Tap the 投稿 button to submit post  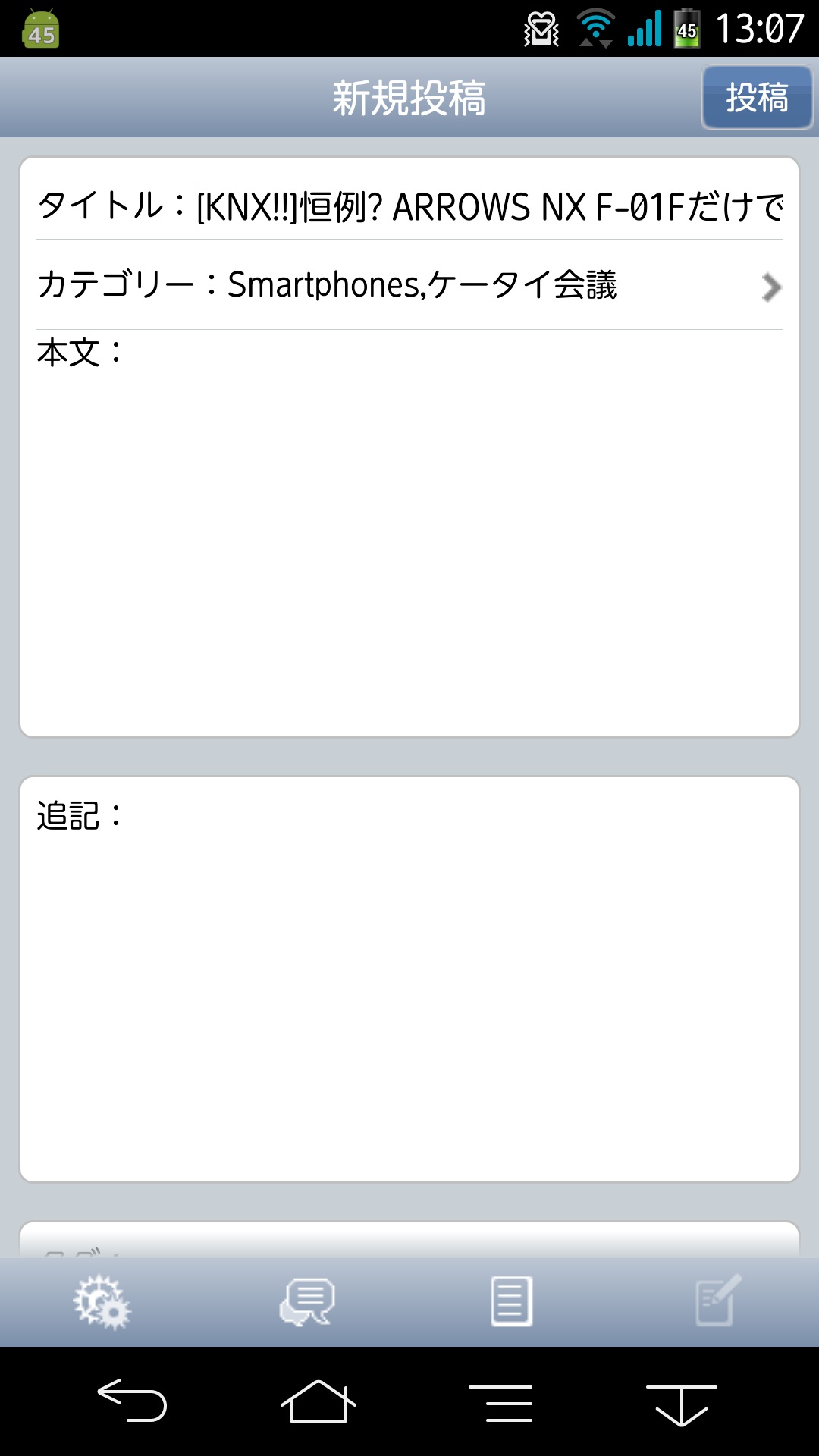[757, 98]
